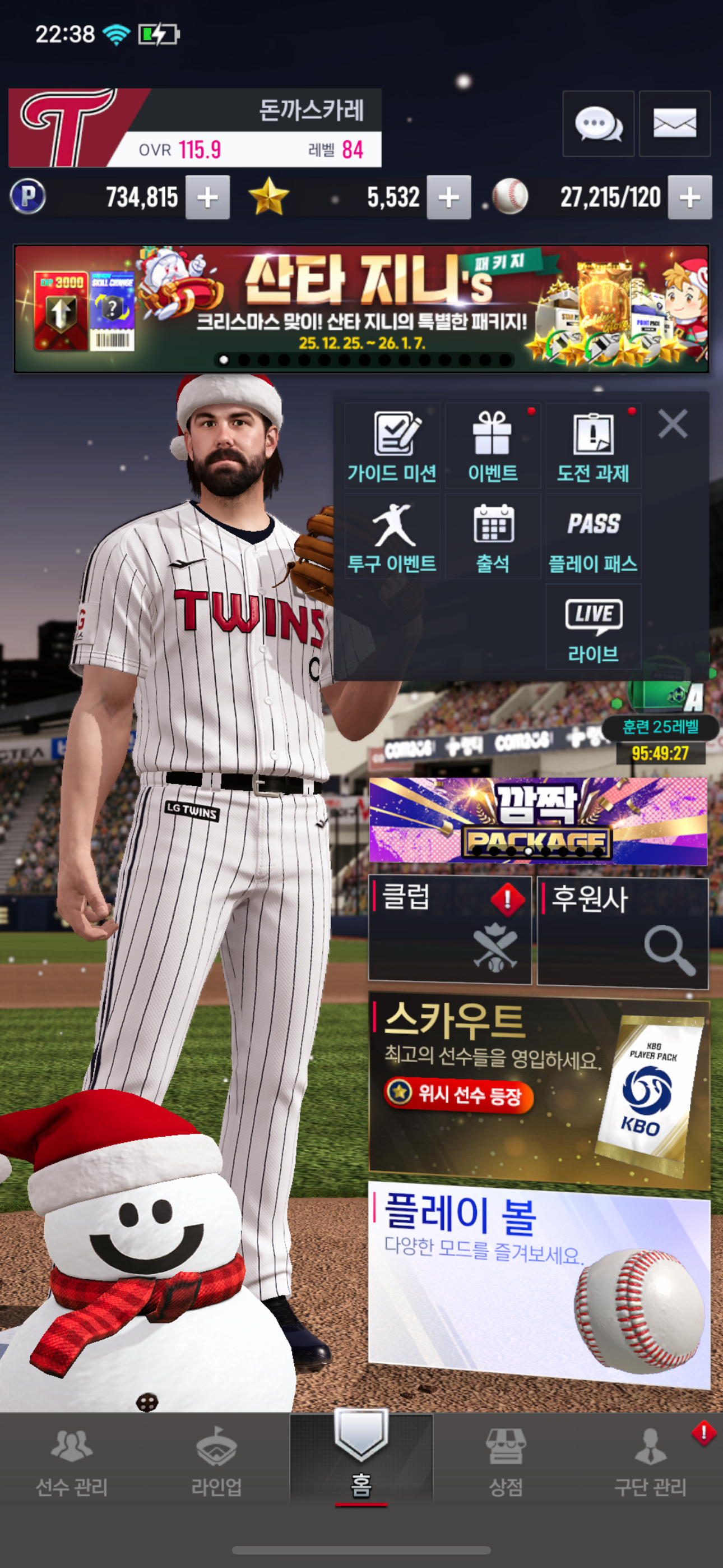Open the 후원사 tile

tap(622, 931)
